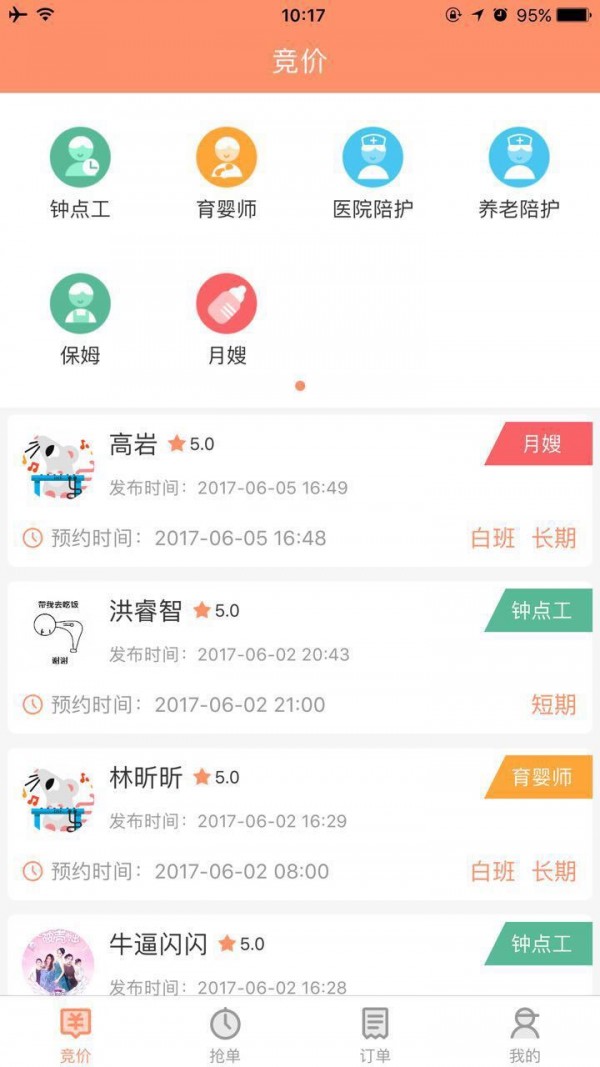Screen dimensions: 600x1067
Task: Switch to the 竞价 tab
Action: (x=75, y=1034)
